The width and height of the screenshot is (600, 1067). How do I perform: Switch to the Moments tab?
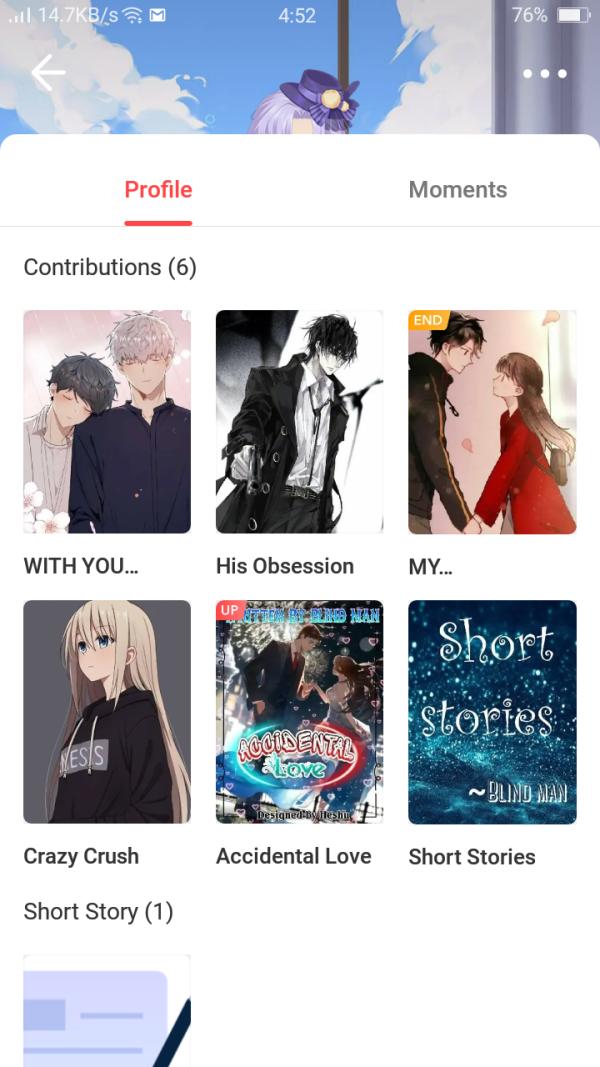[457, 190]
